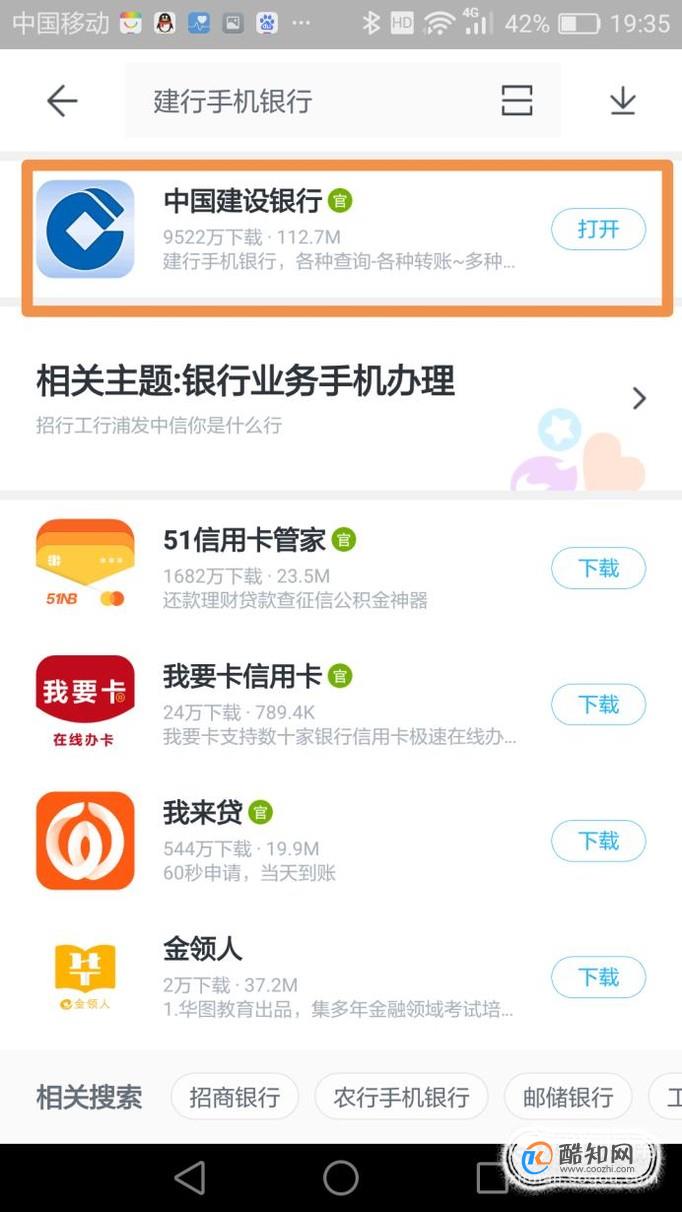Search related term 农行手机银行
Viewport: 682px width, 1212px height.
[x=401, y=1097]
